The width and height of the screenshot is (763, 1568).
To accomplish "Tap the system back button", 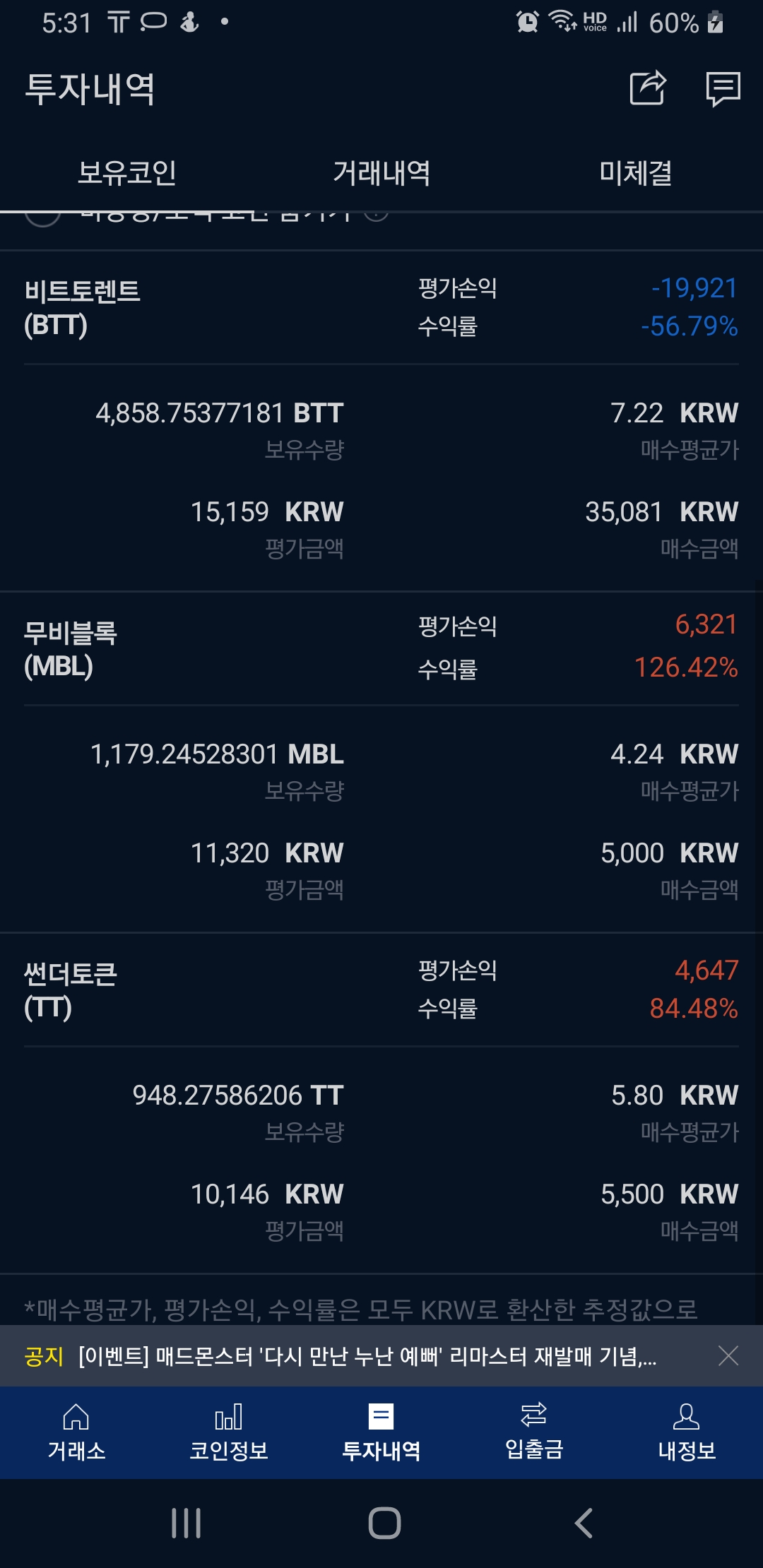I will pyautogui.click(x=584, y=1523).
